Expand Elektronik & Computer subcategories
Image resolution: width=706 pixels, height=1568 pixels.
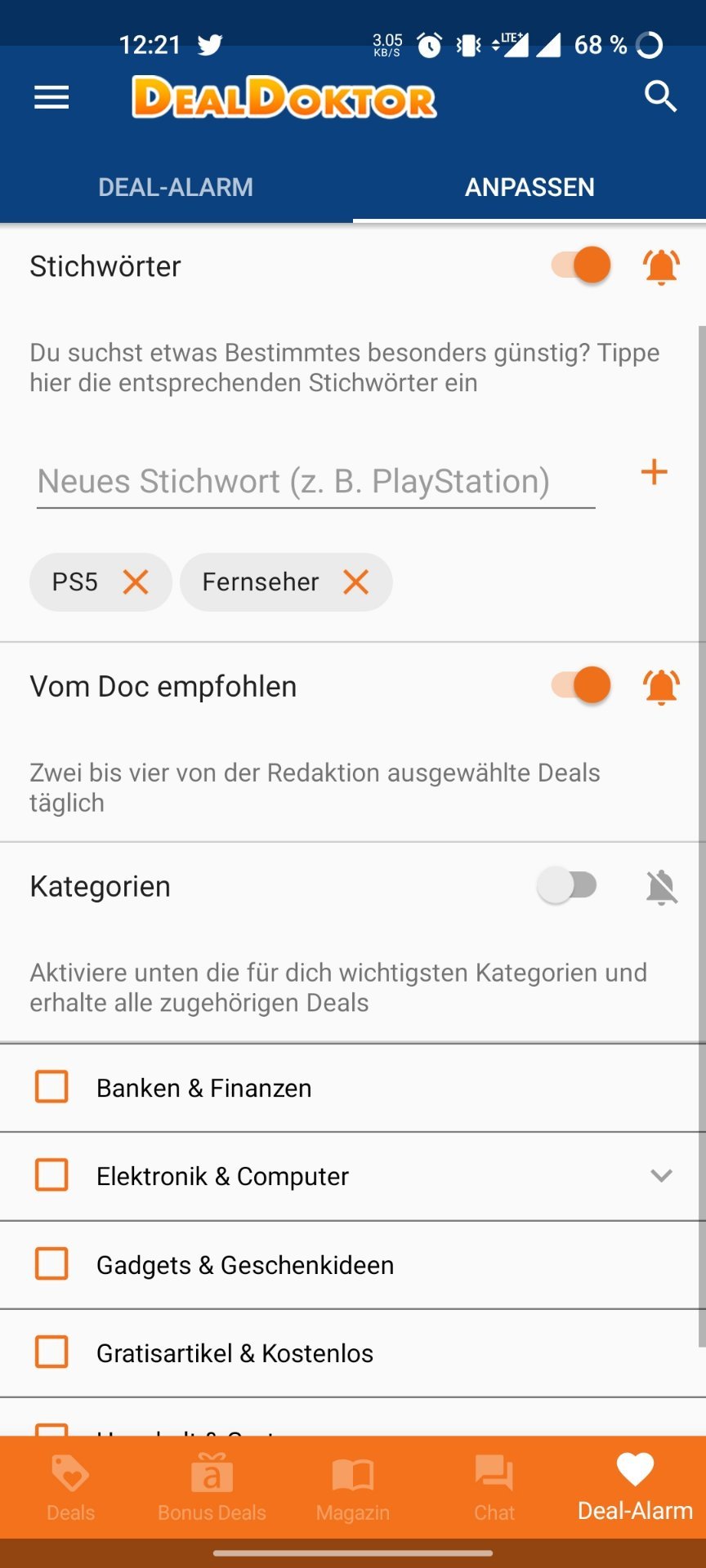click(x=661, y=1175)
